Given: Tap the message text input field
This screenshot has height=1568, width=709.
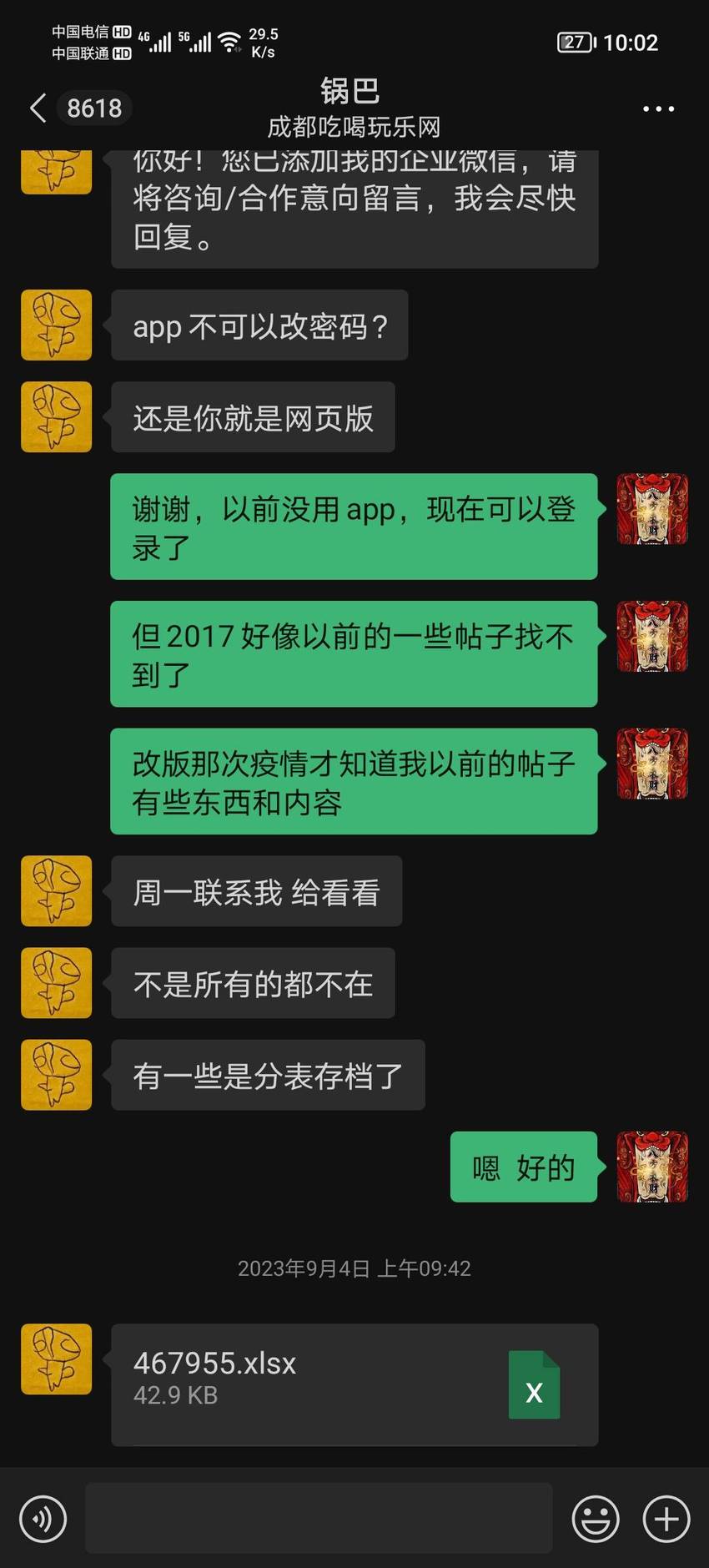Looking at the screenshot, I should (319, 1518).
